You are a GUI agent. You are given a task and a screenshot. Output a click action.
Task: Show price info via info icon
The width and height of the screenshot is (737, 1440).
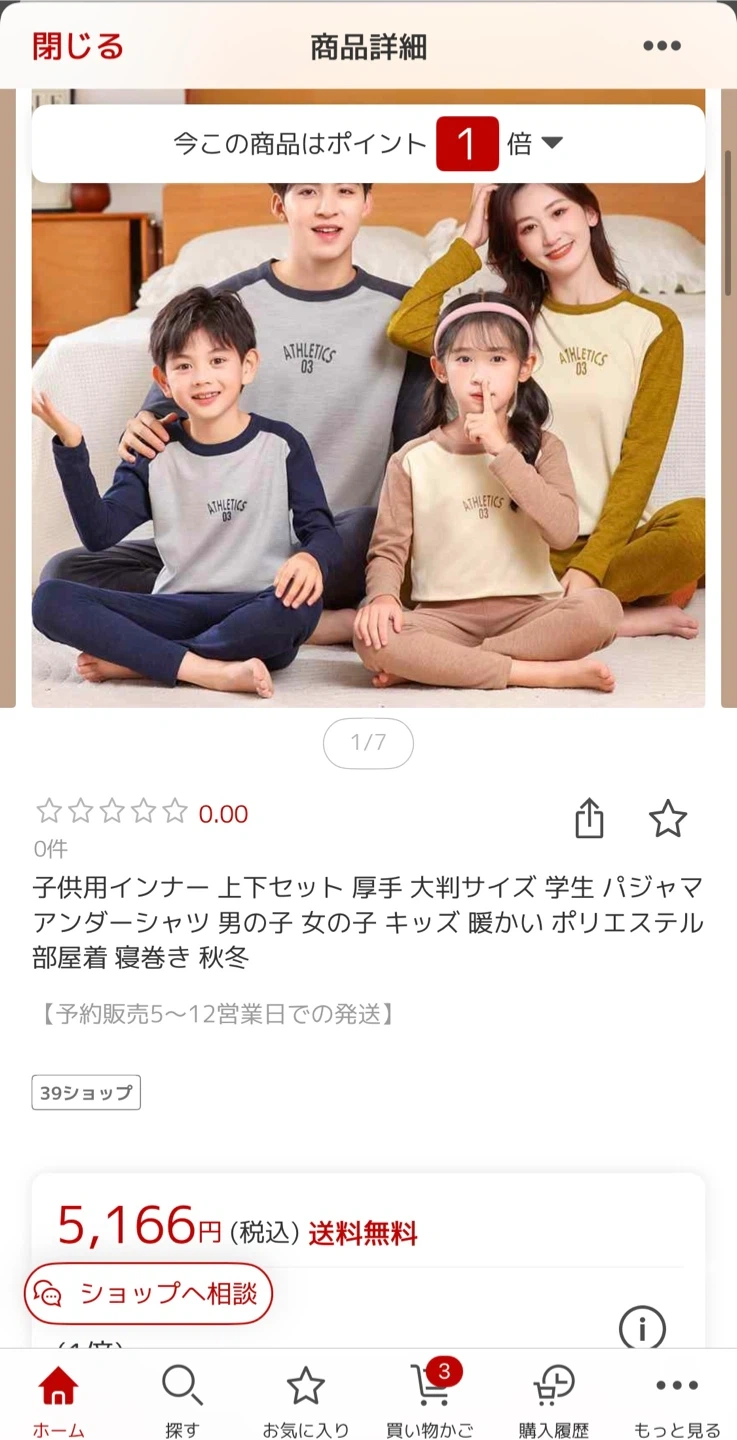click(642, 1328)
